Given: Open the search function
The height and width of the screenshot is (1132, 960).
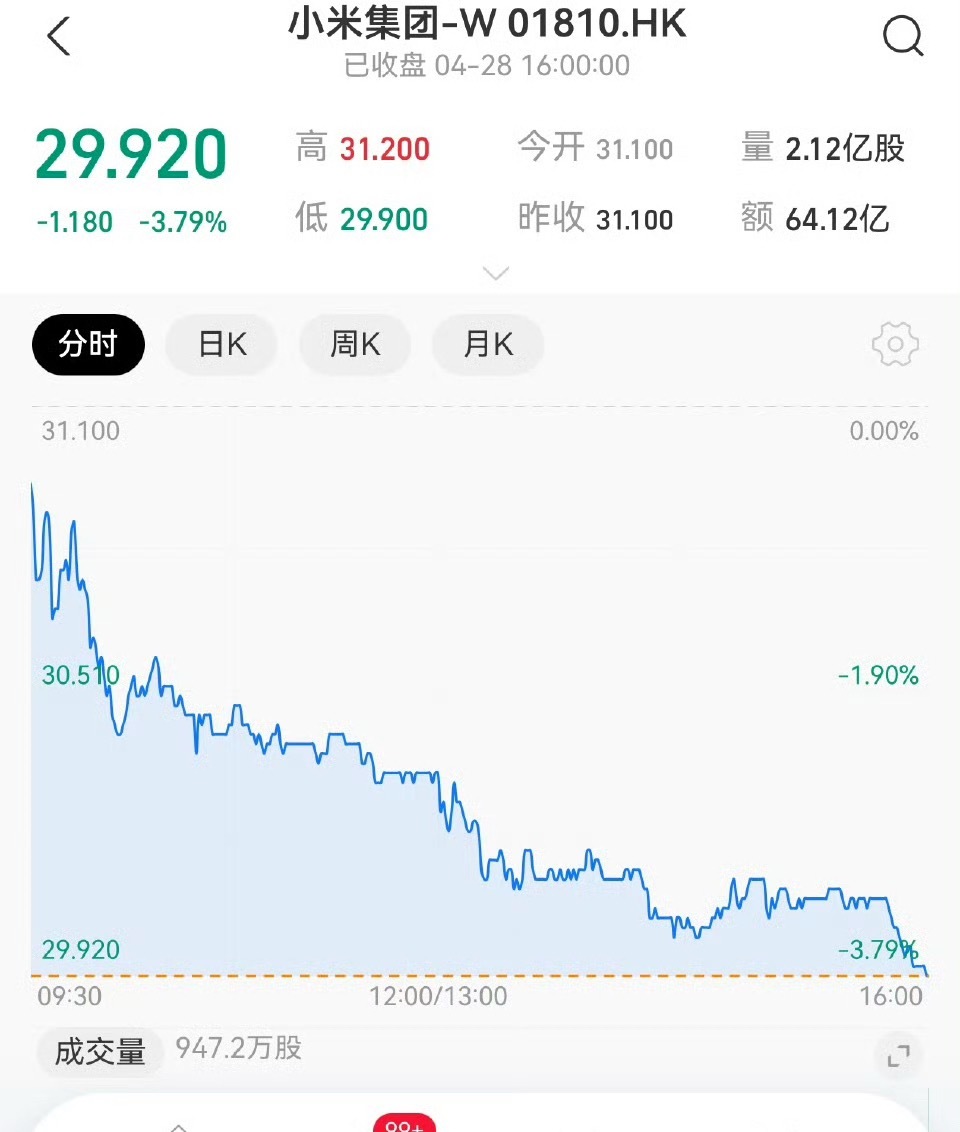Looking at the screenshot, I should [x=903, y=36].
